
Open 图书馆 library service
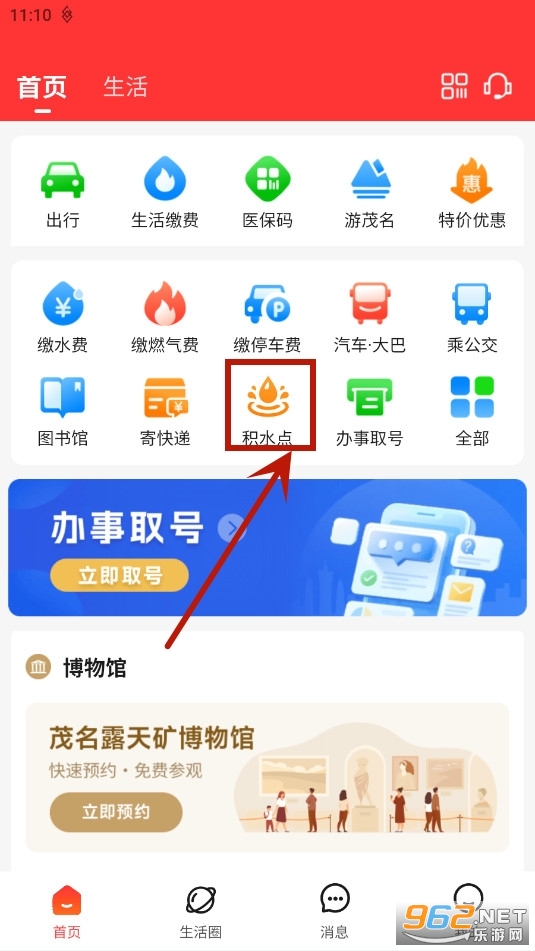tap(62, 412)
